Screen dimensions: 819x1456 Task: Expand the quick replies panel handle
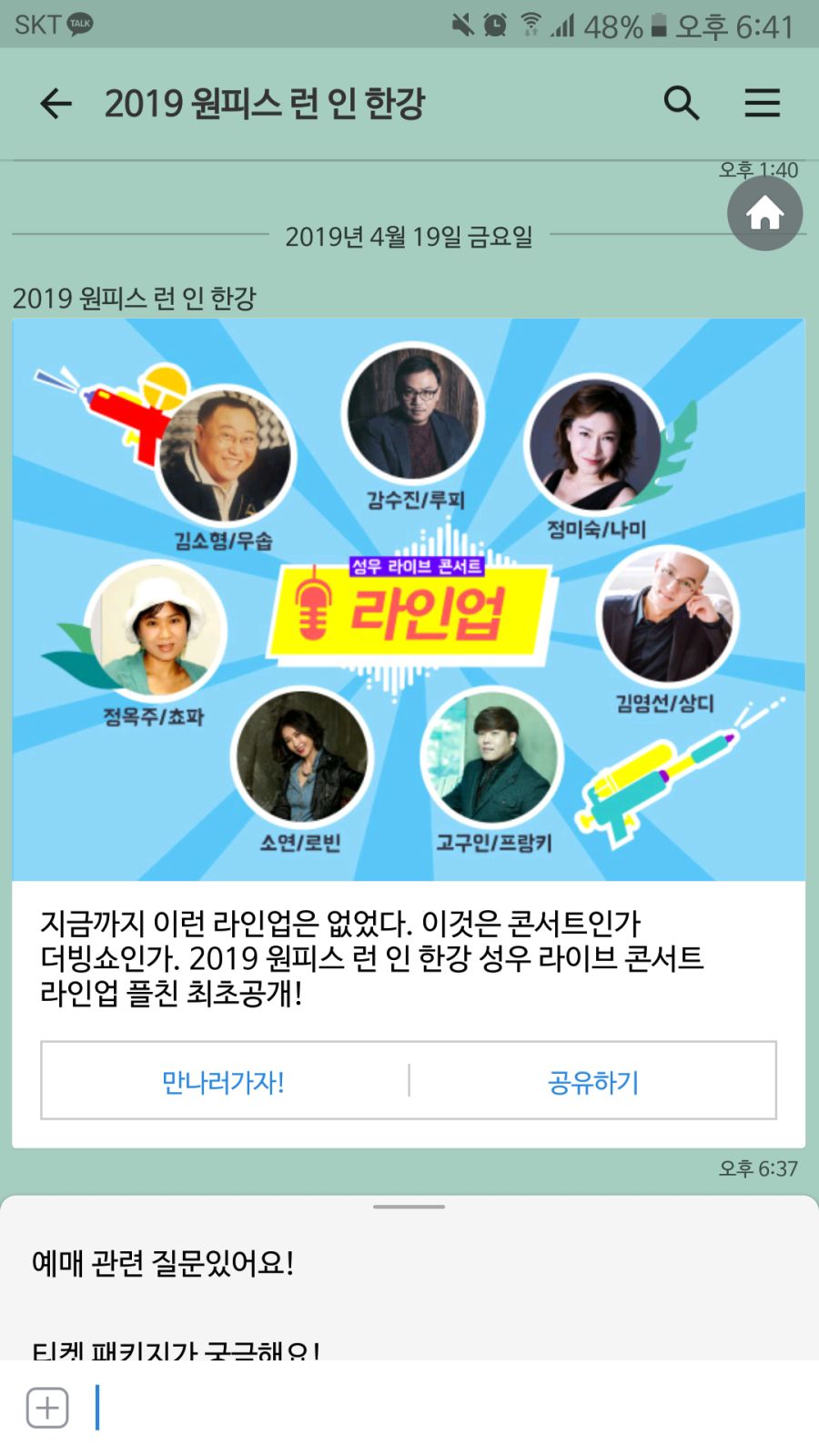[x=409, y=1207]
